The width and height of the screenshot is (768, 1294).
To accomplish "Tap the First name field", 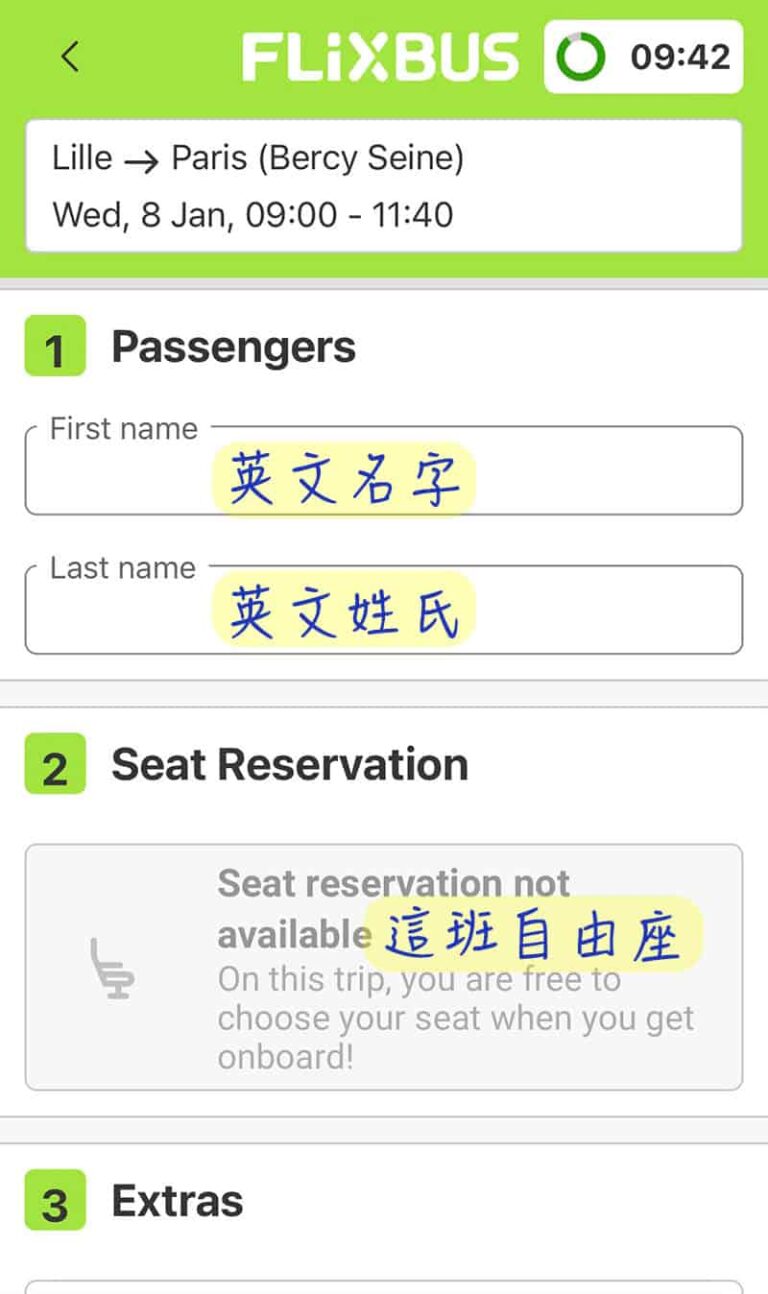I will point(384,471).
